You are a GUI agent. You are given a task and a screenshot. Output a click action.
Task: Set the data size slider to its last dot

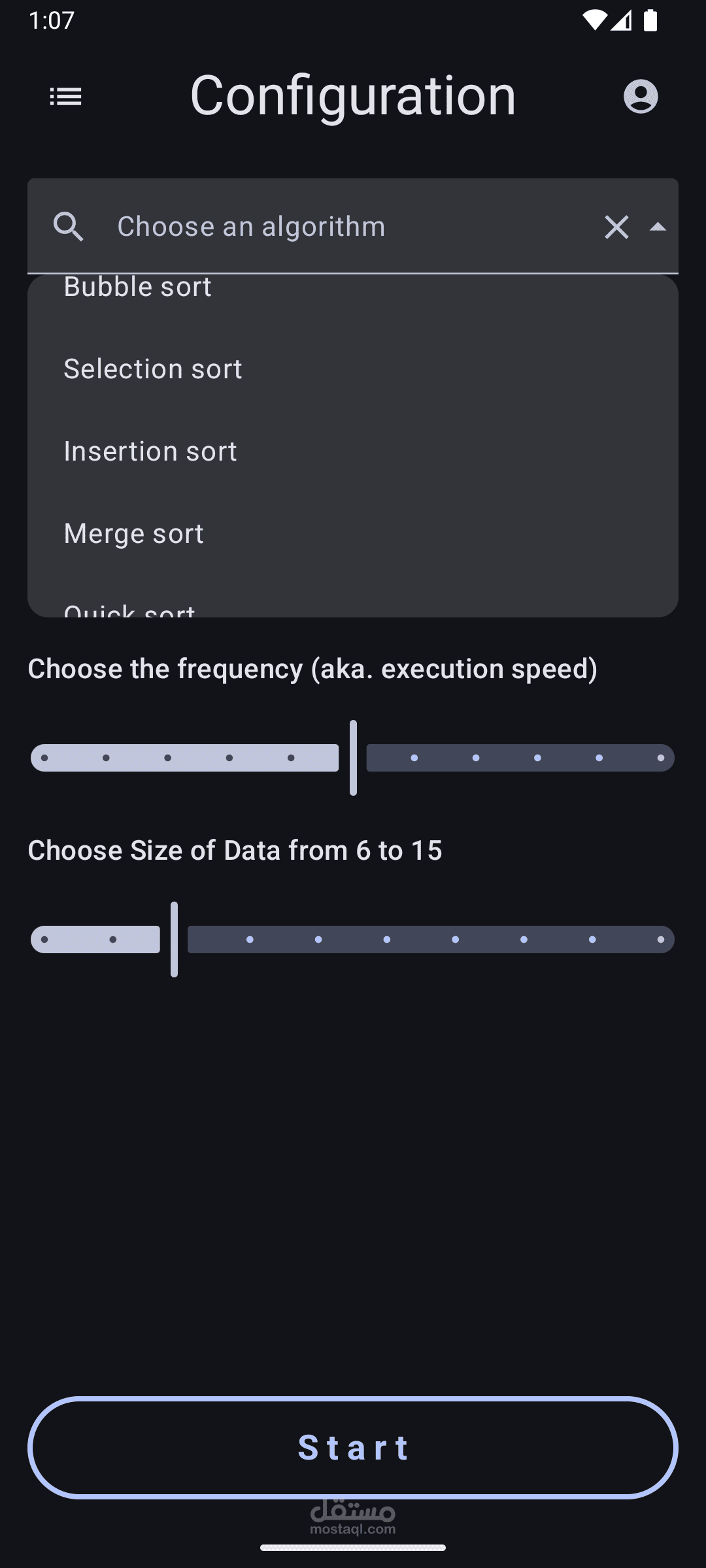click(661, 939)
